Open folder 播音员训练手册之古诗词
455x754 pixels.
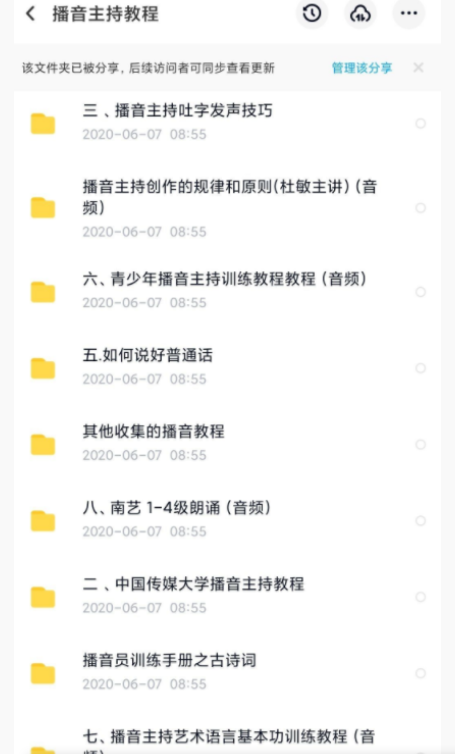pos(228,673)
